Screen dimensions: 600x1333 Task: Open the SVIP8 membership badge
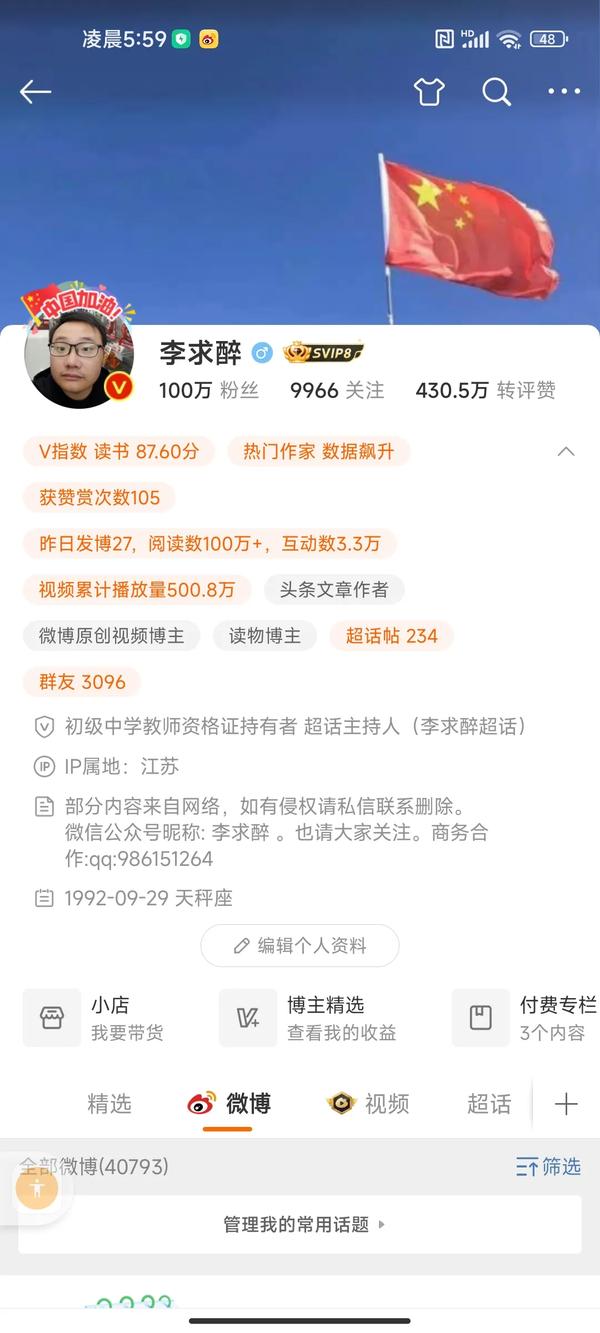323,352
